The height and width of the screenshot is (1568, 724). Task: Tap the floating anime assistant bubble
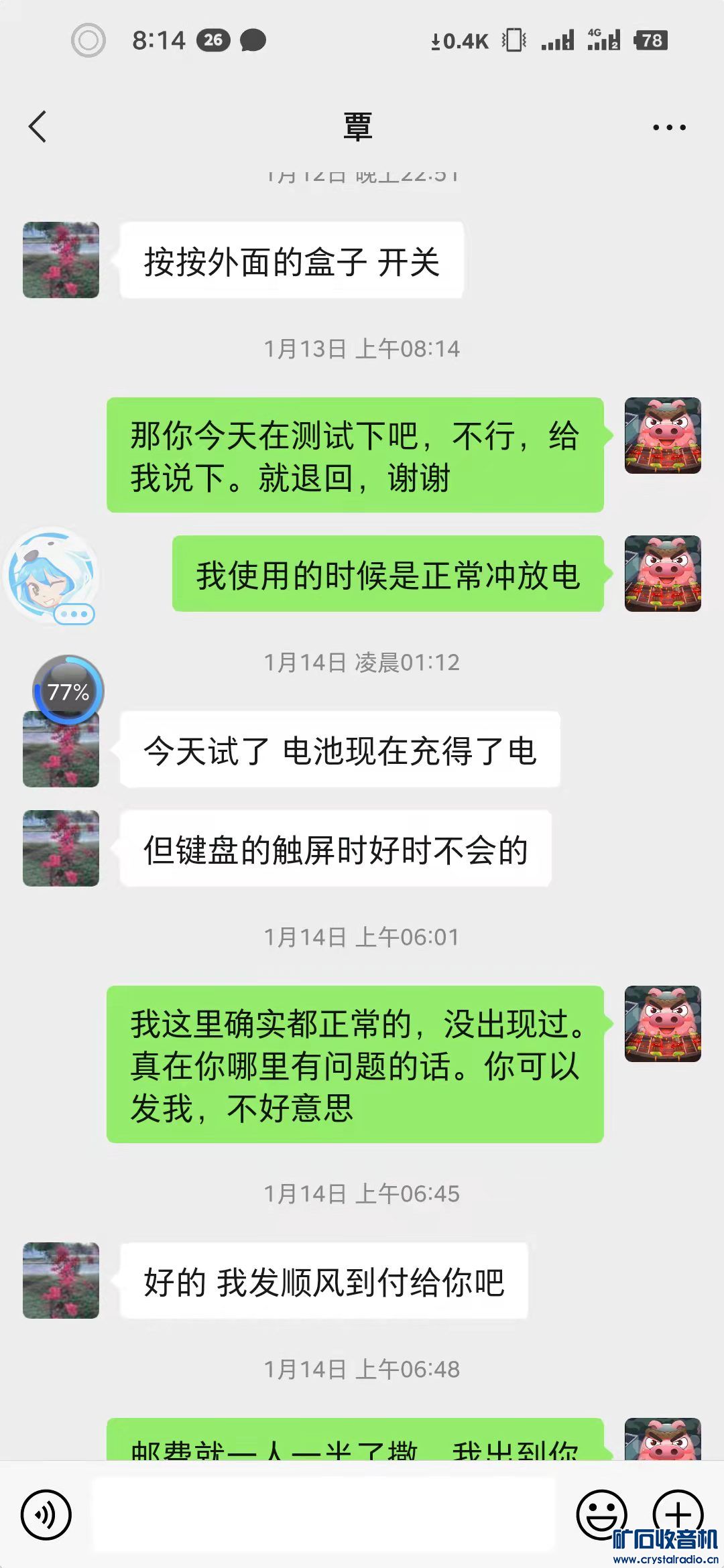click(51, 575)
